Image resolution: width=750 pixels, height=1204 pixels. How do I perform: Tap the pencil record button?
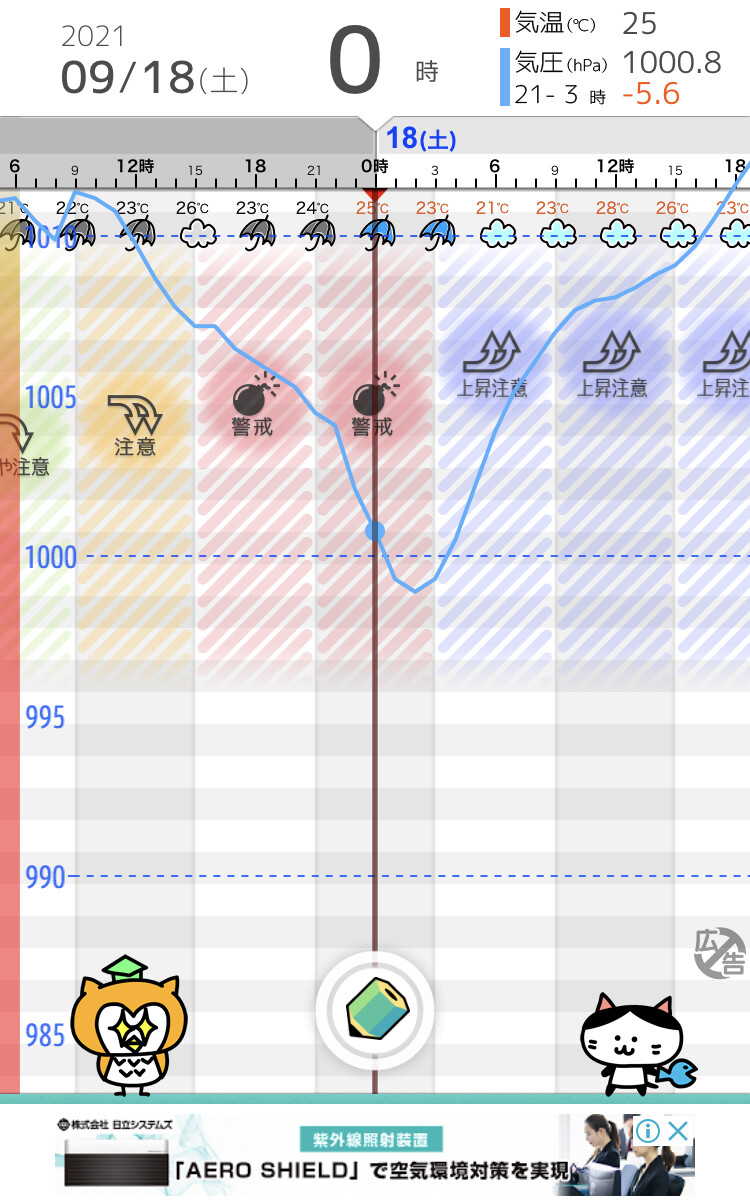click(374, 1011)
